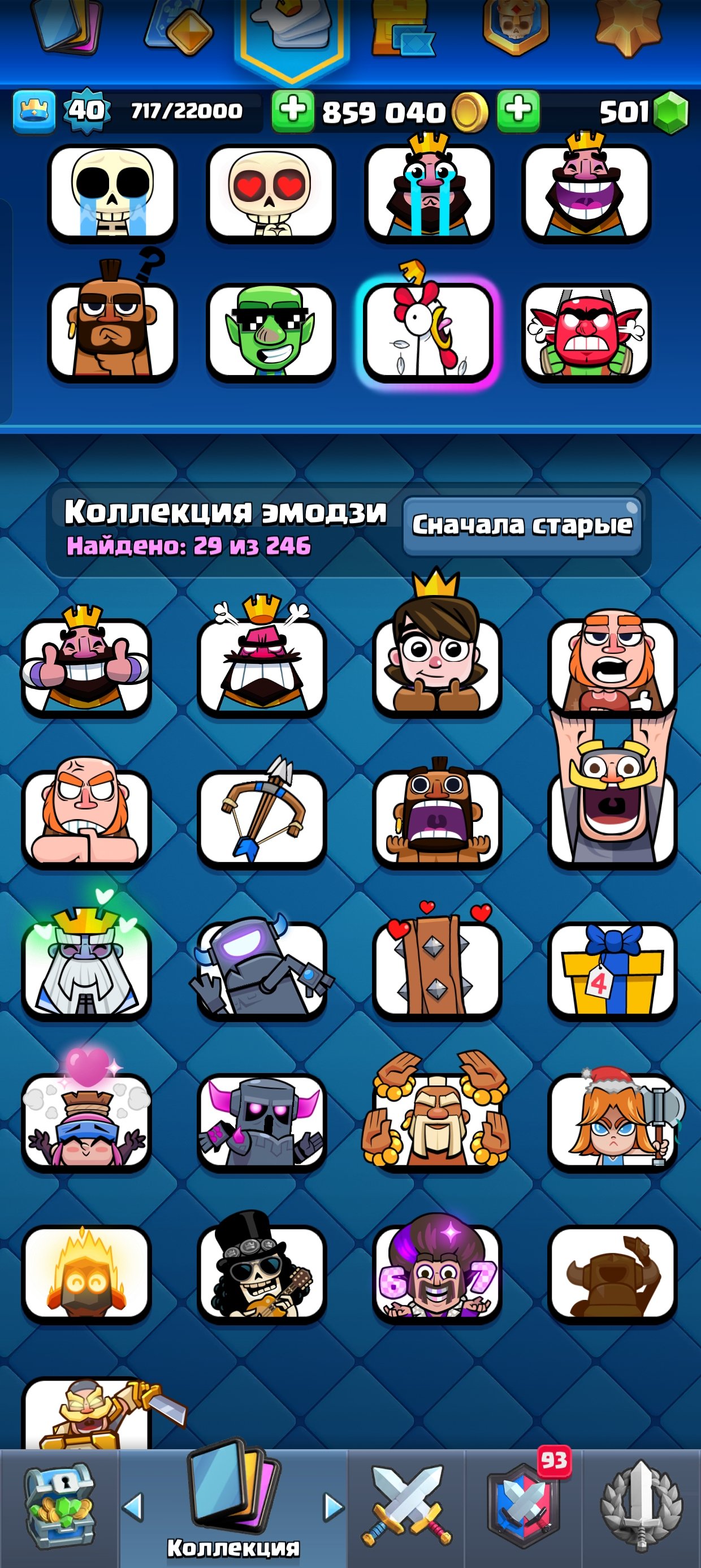Tap the green plus beside the gold coins
Image resolution: width=701 pixels, height=1568 pixels.
click(293, 111)
